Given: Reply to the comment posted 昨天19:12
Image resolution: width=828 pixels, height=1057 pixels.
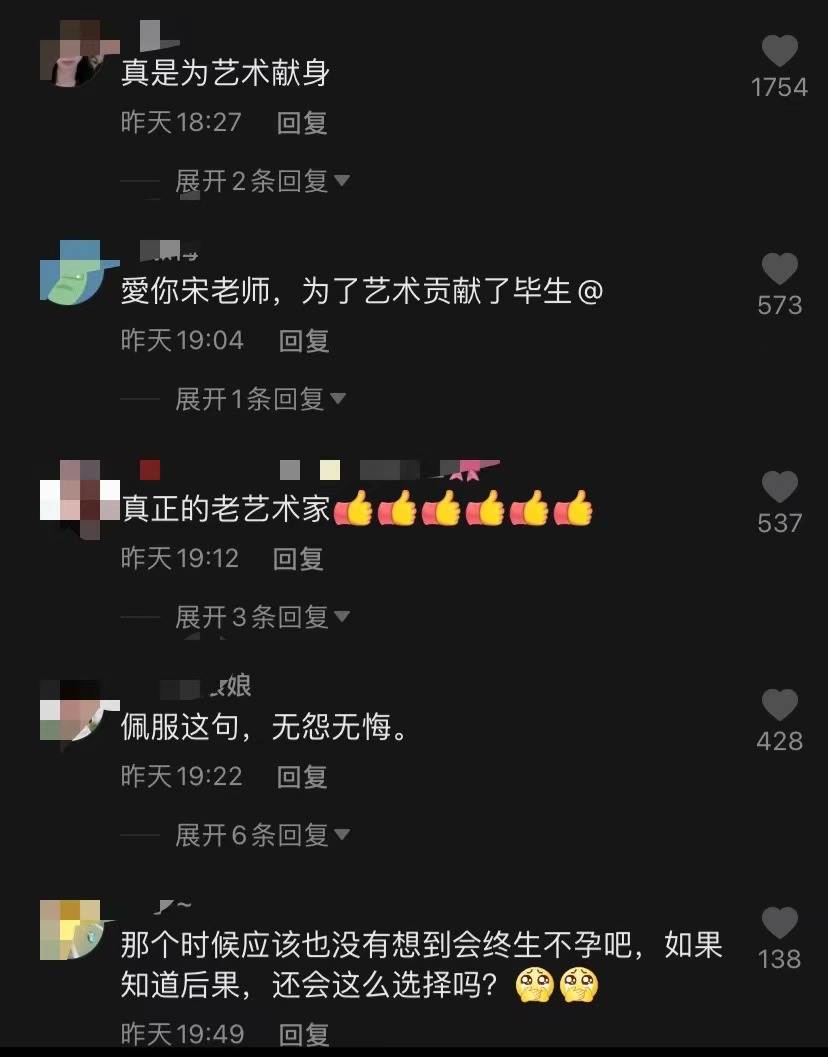Looking at the screenshot, I should [298, 558].
